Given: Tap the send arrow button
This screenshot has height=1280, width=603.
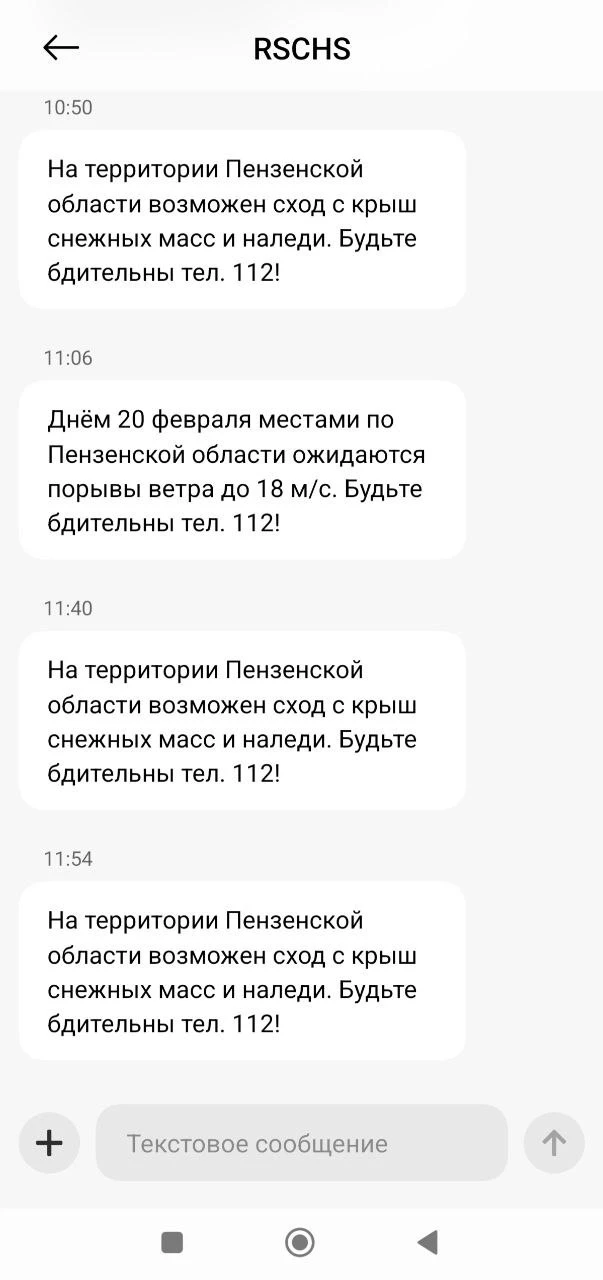Looking at the screenshot, I should click(x=554, y=1142).
